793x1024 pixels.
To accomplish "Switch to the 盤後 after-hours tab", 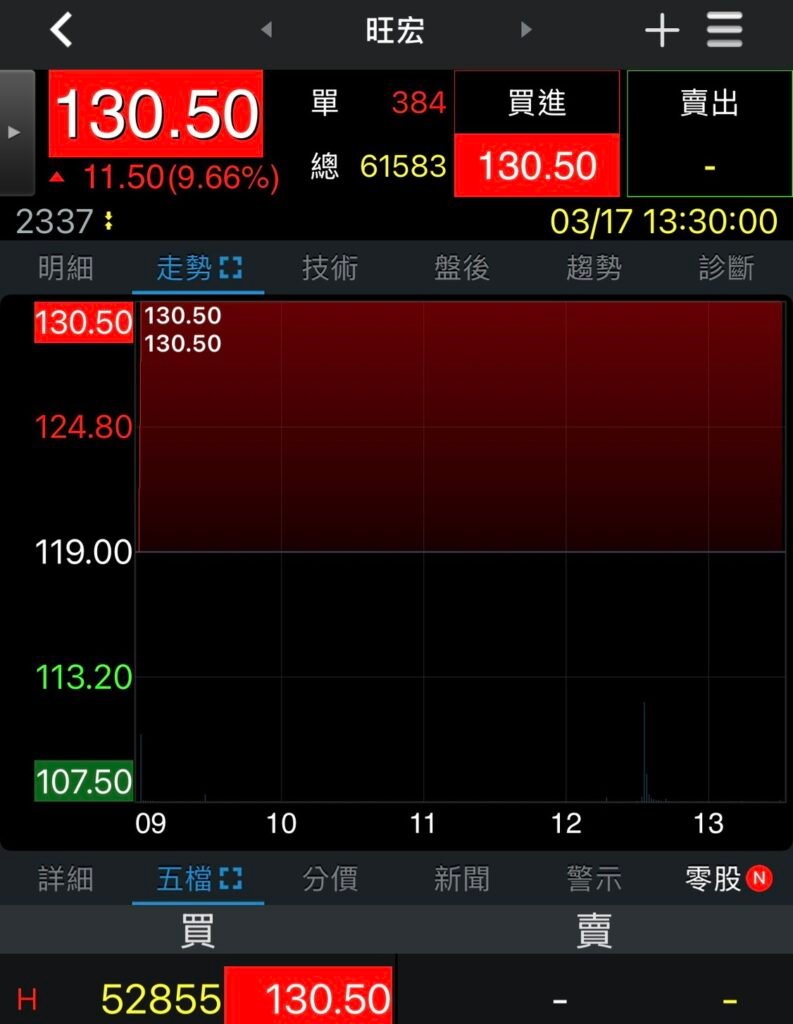I will tap(462, 268).
